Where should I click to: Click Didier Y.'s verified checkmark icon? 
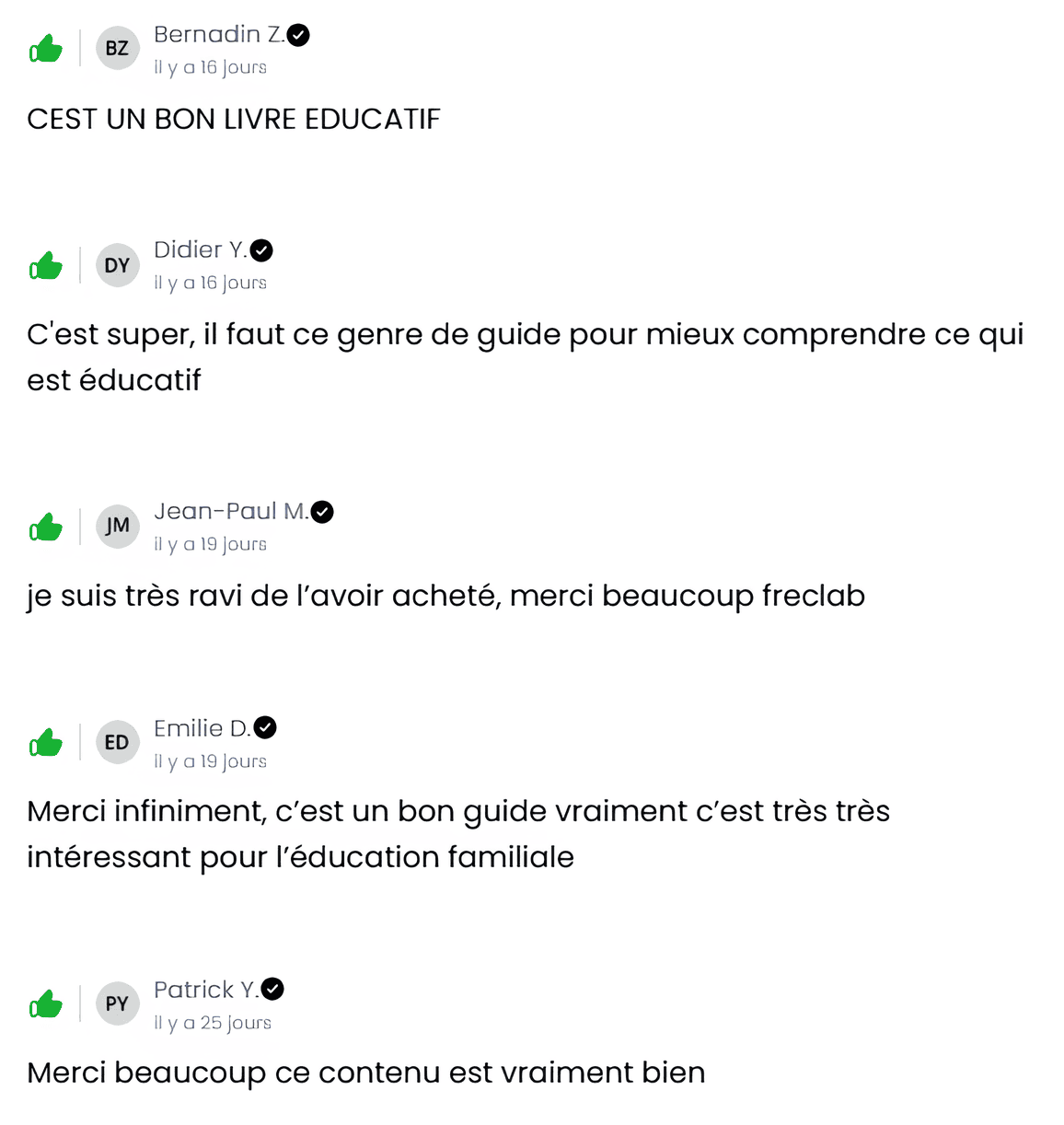260,250
